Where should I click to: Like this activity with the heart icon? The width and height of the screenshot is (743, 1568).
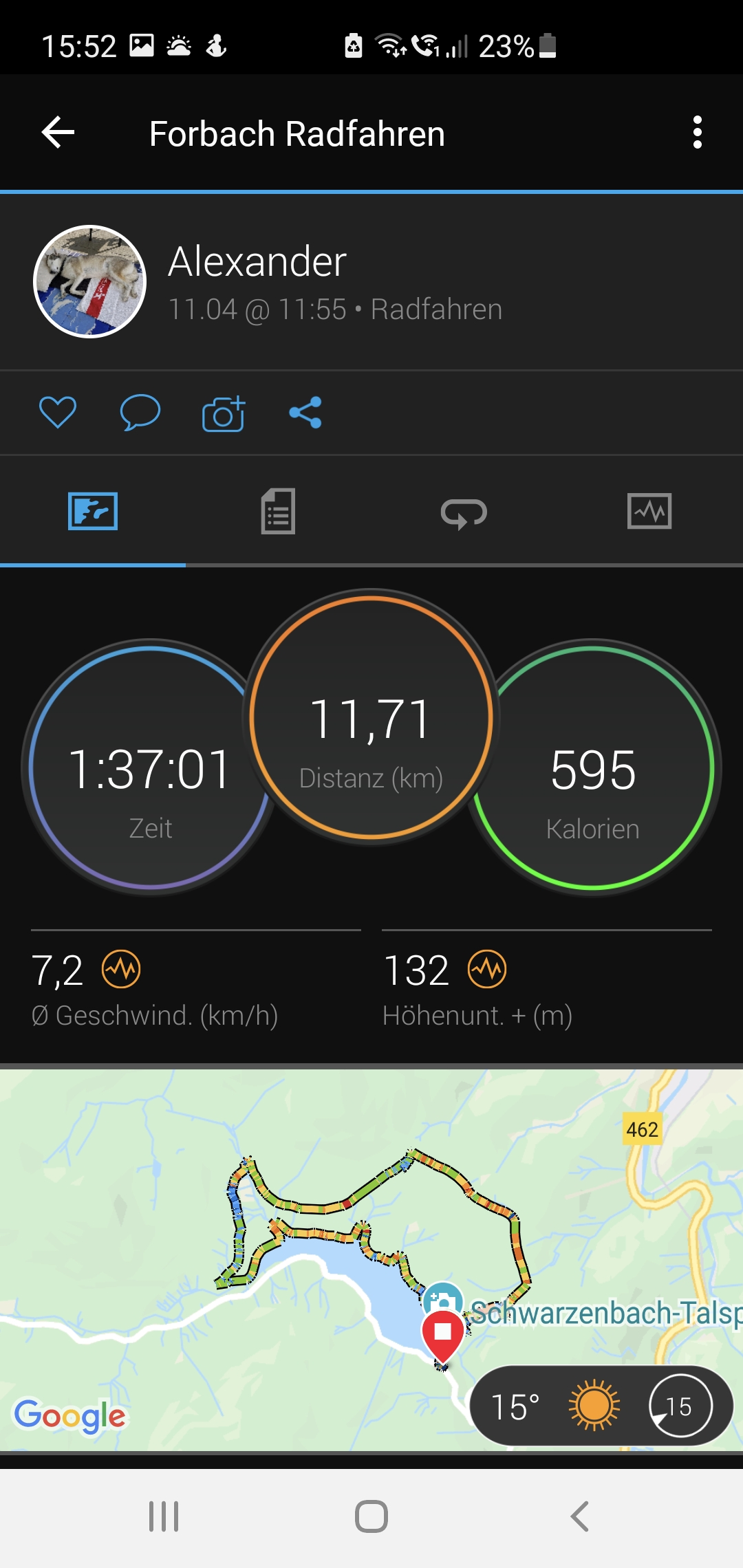click(58, 413)
